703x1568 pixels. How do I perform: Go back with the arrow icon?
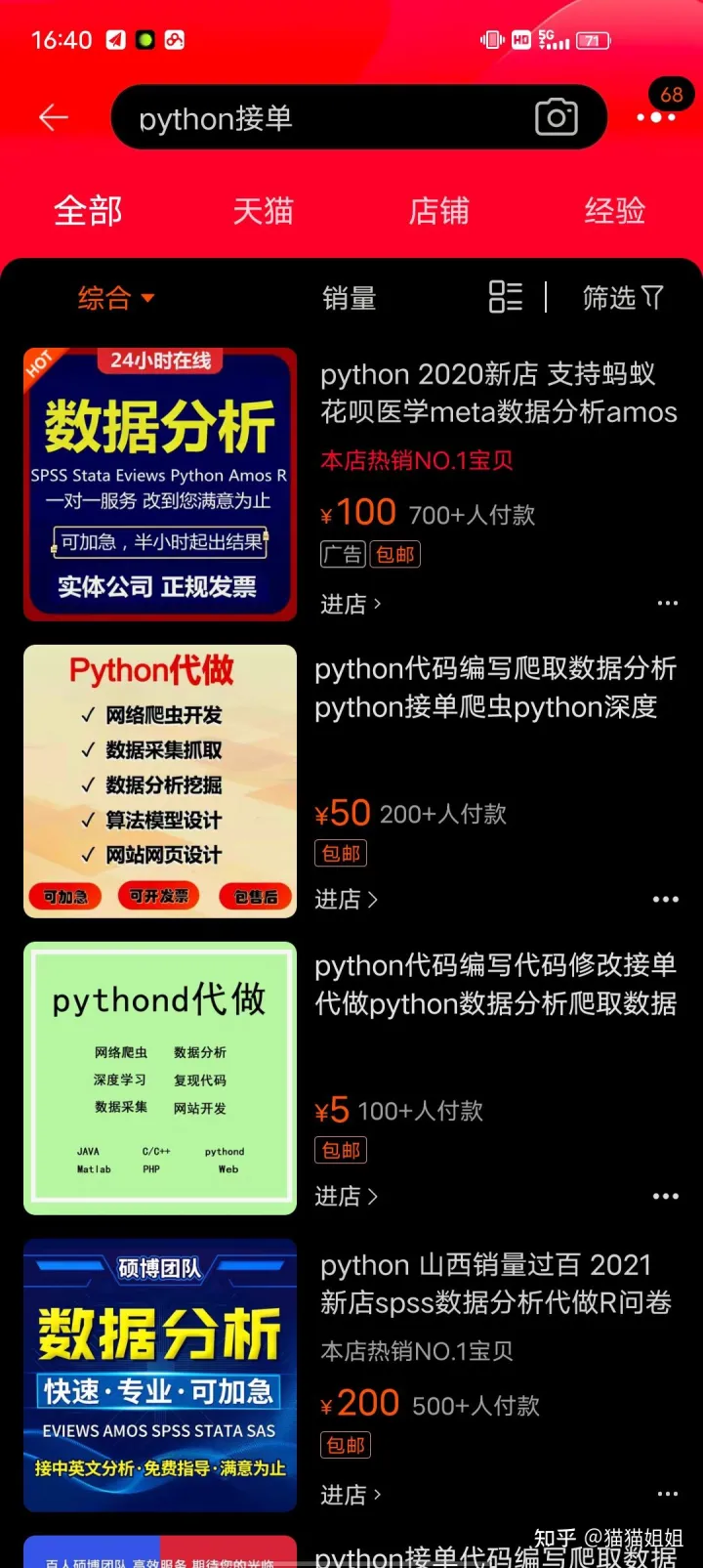pyautogui.click(x=54, y=118)
